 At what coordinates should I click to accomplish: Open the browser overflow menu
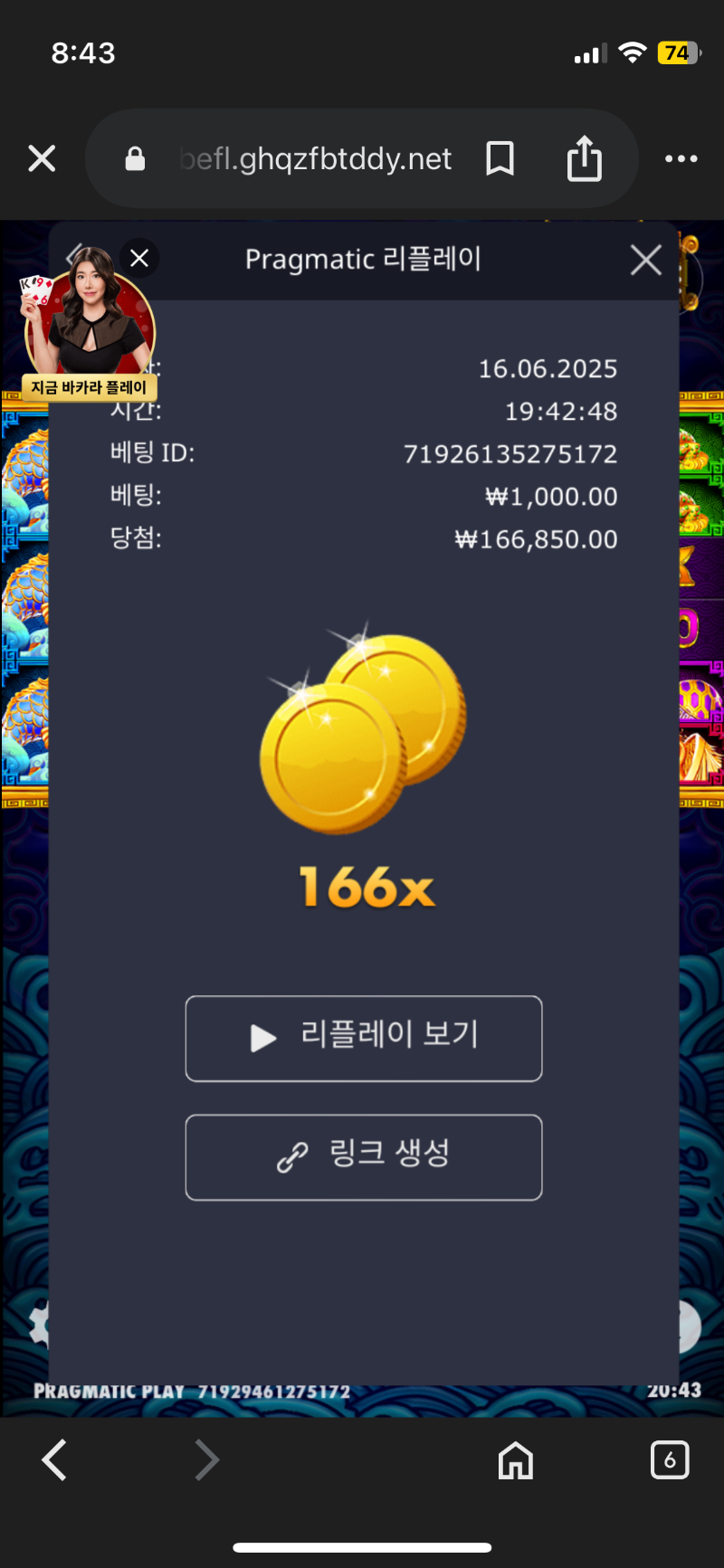(681, 159)
